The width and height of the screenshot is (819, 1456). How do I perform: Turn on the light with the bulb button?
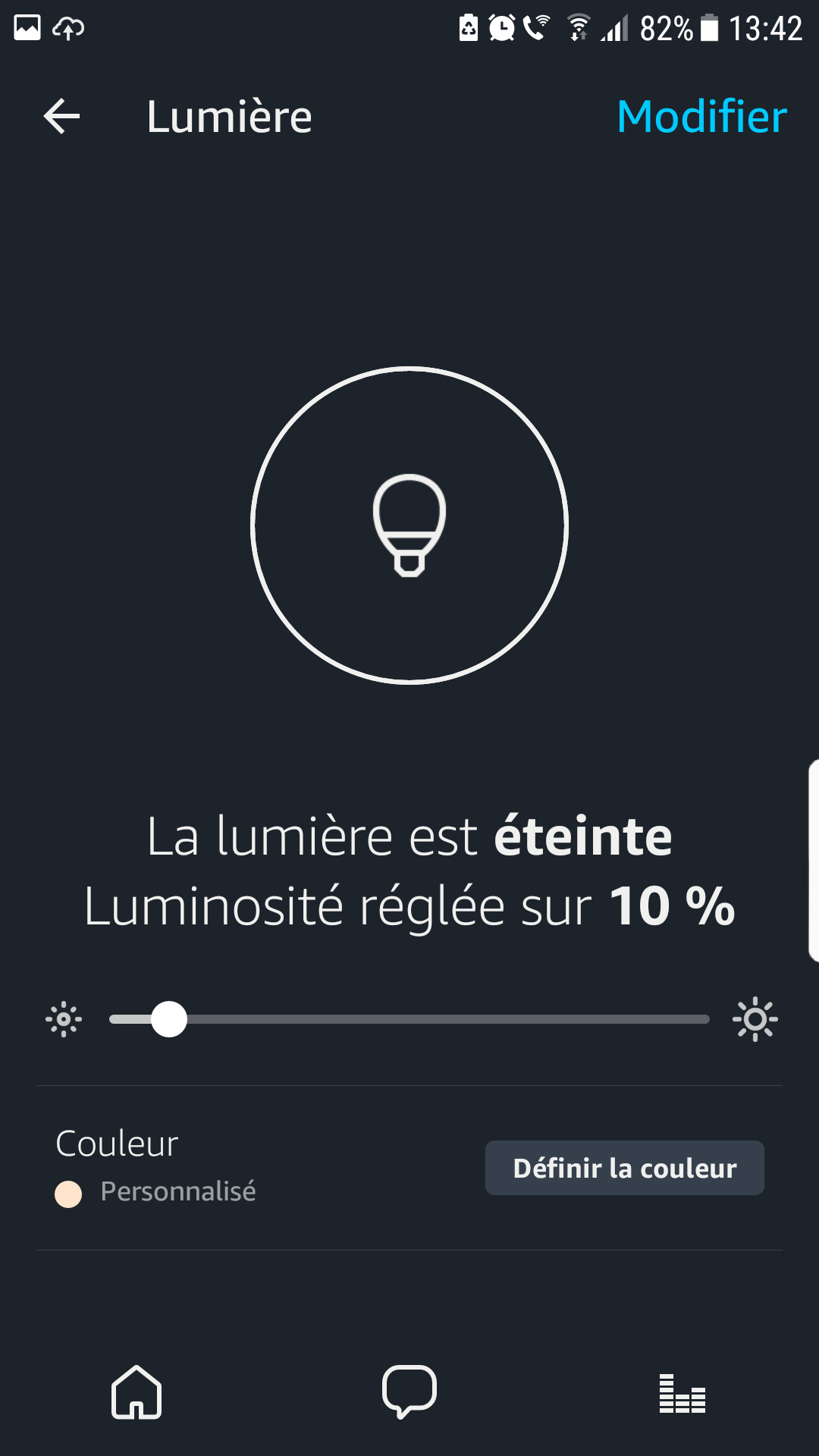click(409, 526)
